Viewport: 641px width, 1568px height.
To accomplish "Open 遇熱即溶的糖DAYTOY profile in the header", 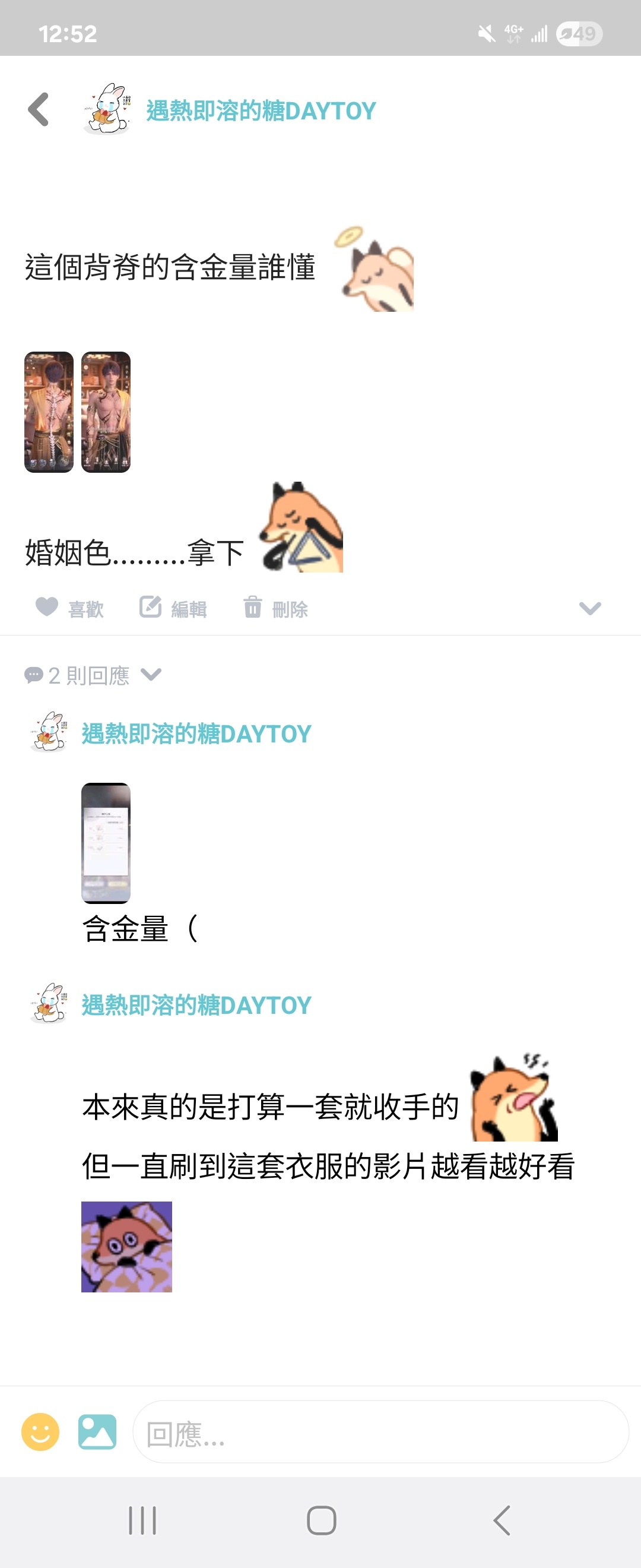I will point(261,111).
